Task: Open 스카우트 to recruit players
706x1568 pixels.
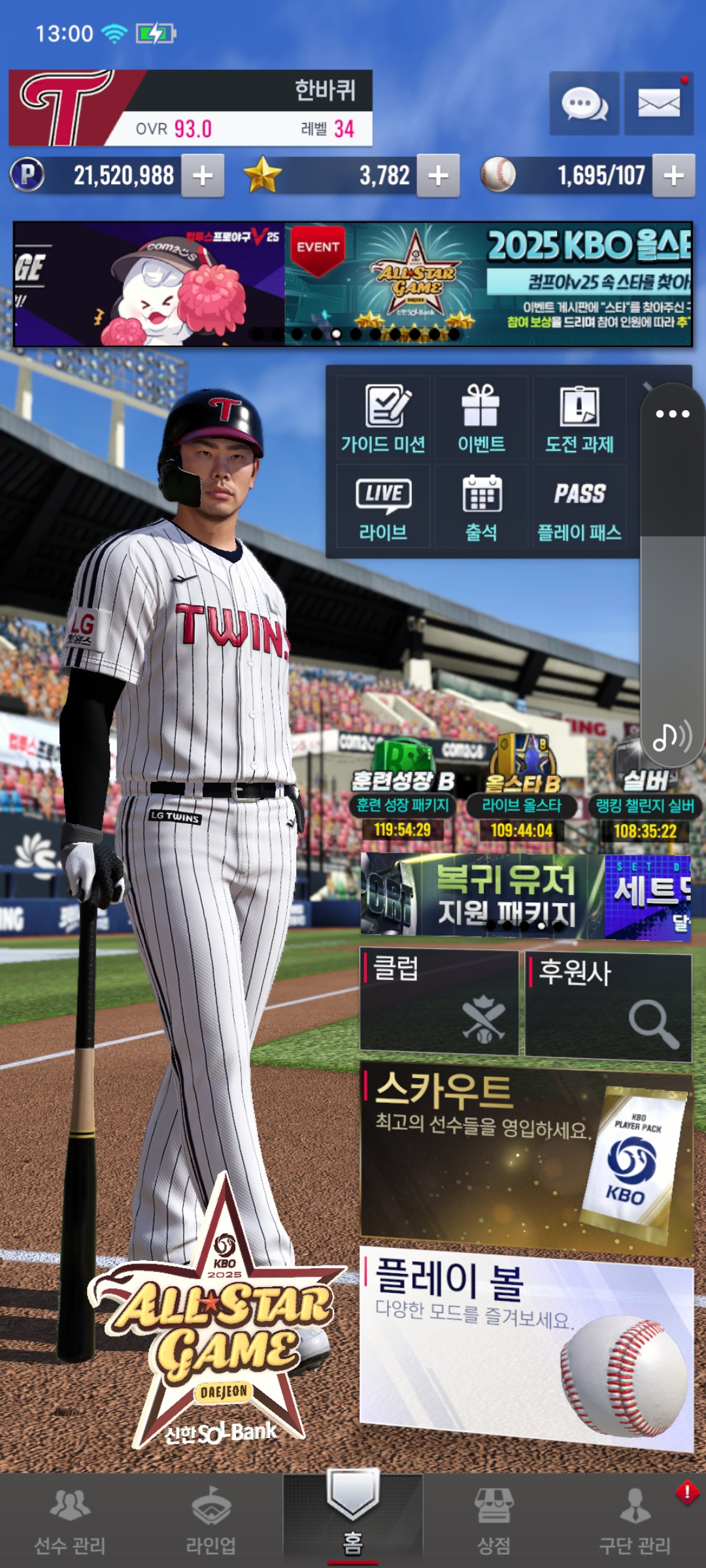Action: (x=526, y=1160)
